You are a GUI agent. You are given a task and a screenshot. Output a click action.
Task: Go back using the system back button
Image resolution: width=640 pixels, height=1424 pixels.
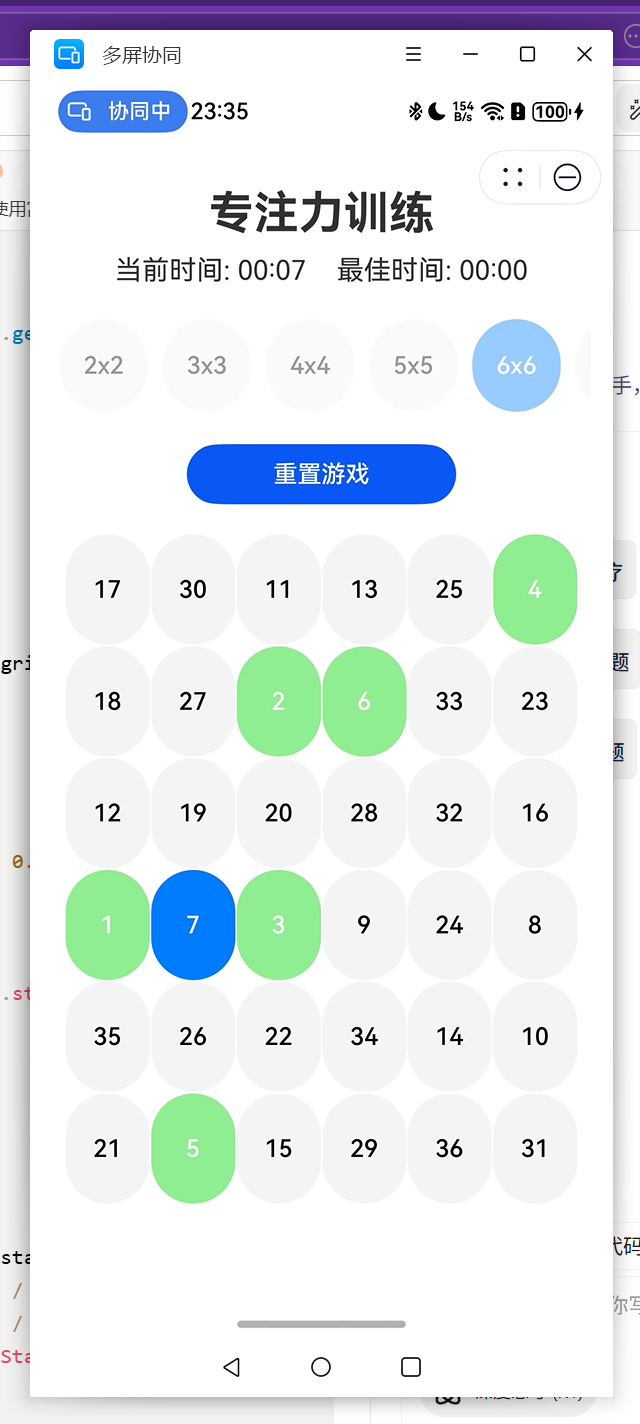tap(232, 1367)
